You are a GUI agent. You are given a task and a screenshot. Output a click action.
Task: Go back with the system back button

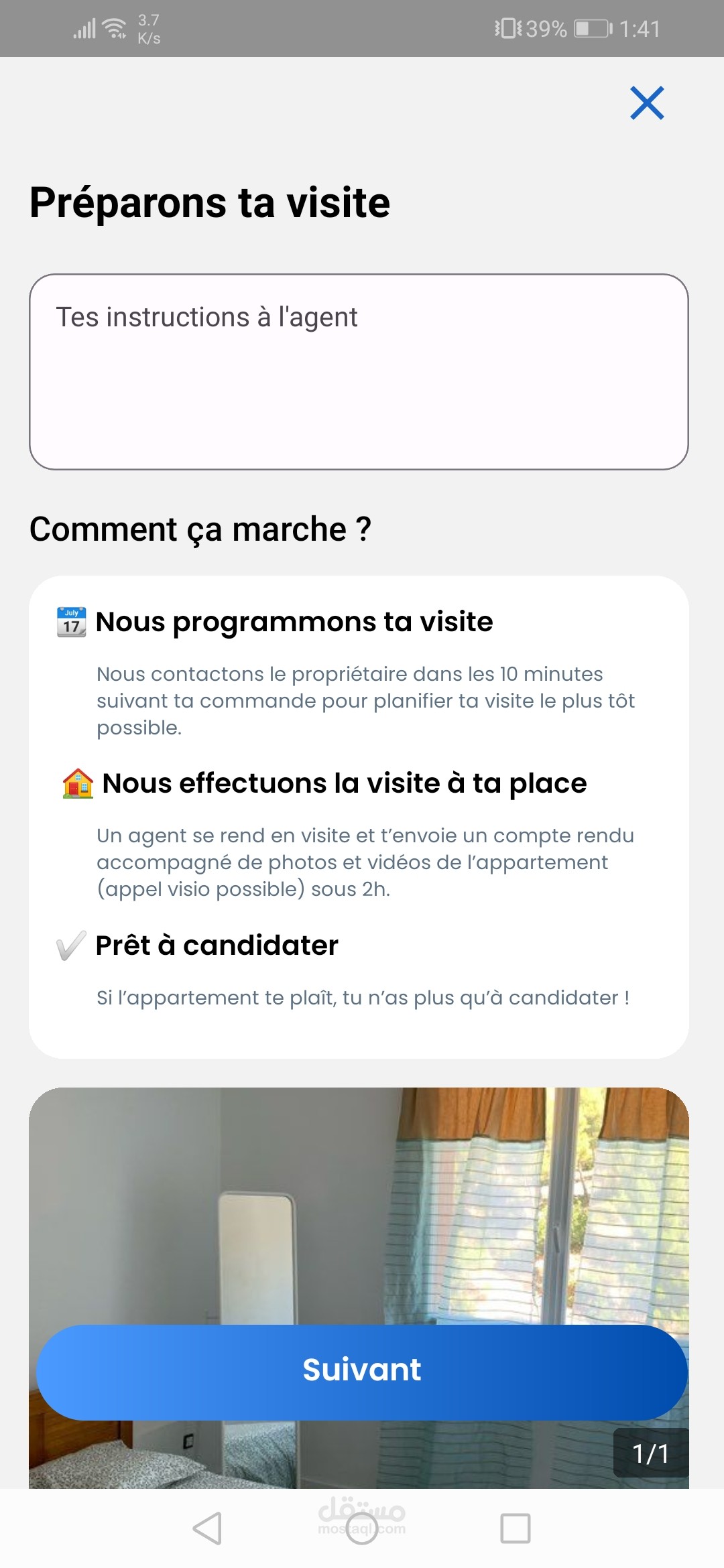click(x=207, y=1528)
